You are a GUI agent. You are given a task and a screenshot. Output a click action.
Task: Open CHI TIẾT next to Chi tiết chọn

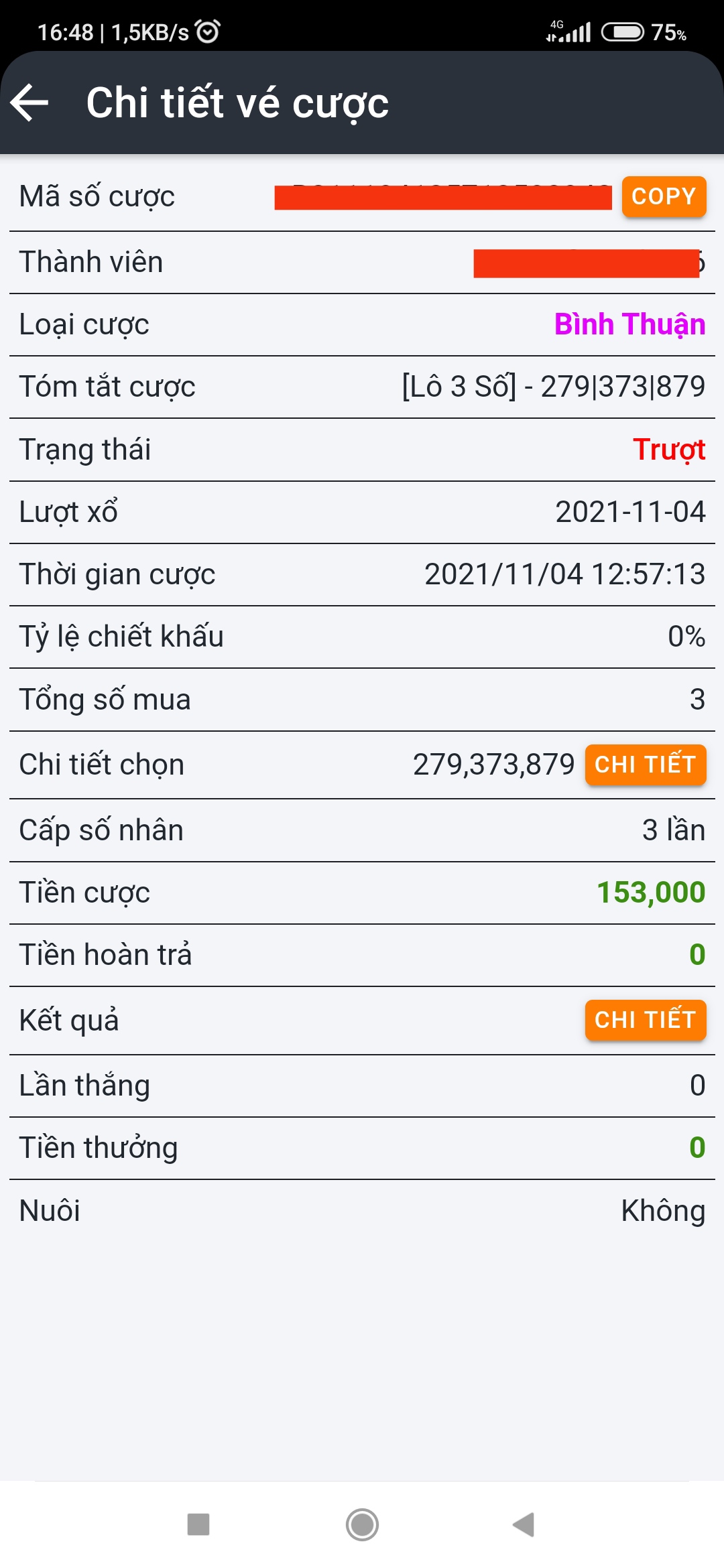tap(645, 765)
